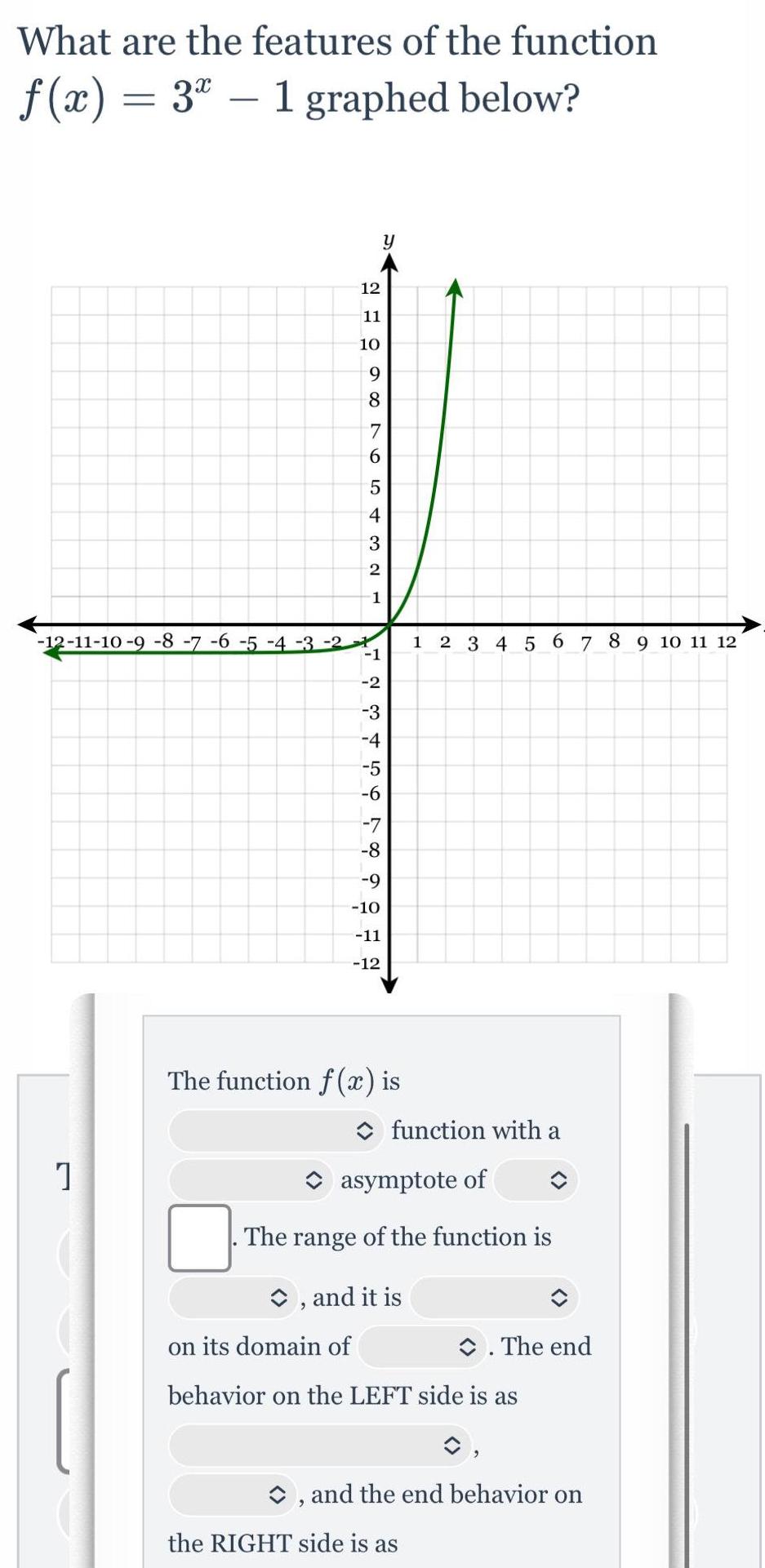Click the asymptote value input box
Viewport: 765px width, 1568px height.
198,1238
